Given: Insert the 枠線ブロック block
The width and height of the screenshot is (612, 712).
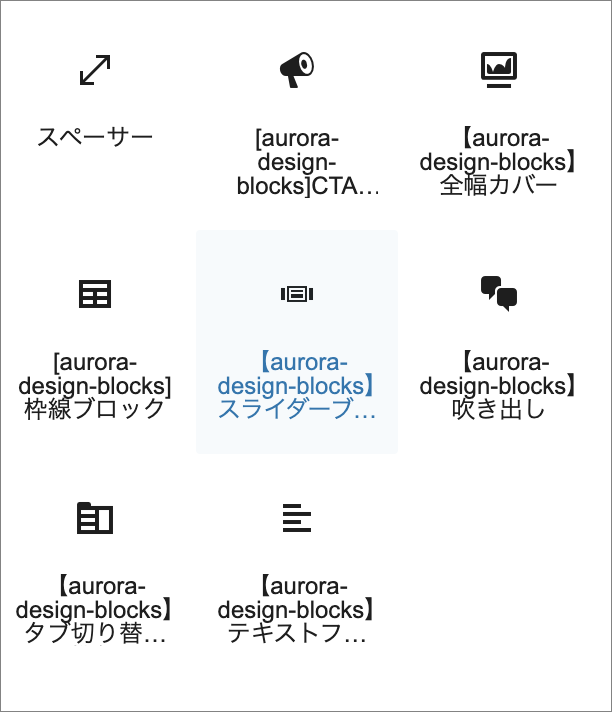Looking at the screenshot, I should tap(95, 342).
